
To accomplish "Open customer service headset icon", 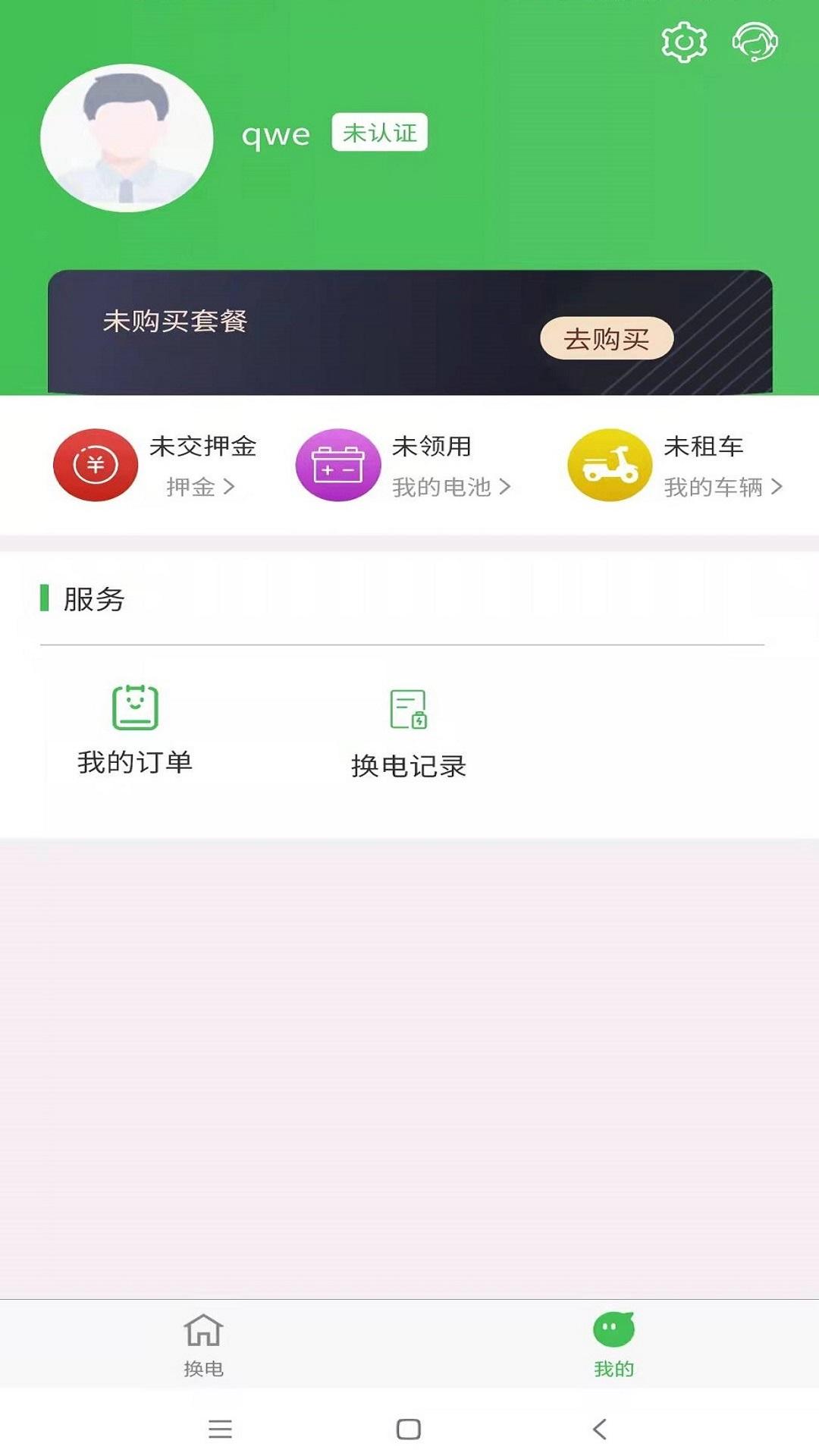I will pyautogui.click(x=753, y=43).
